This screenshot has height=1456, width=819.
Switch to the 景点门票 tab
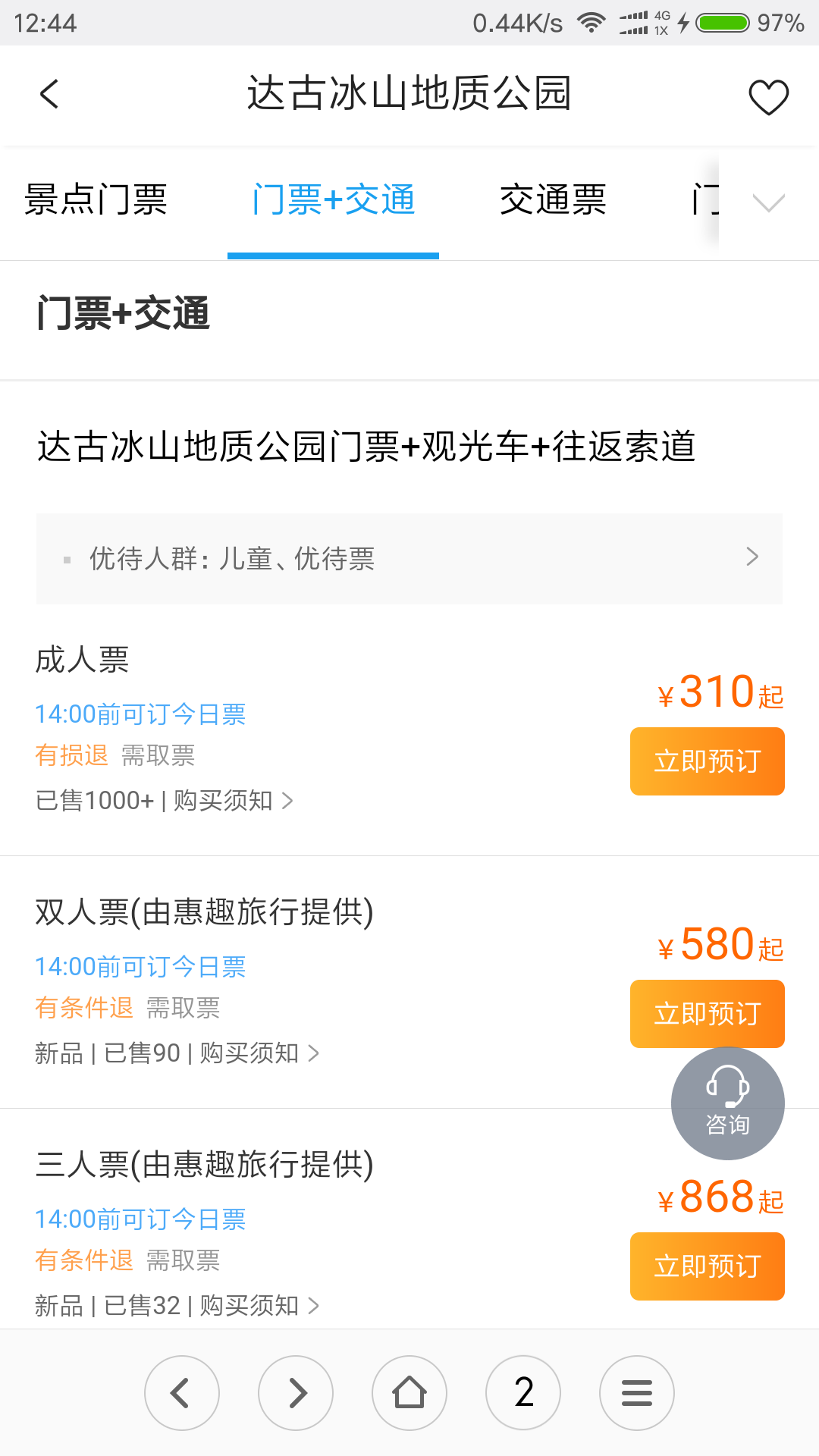(96, 200)
